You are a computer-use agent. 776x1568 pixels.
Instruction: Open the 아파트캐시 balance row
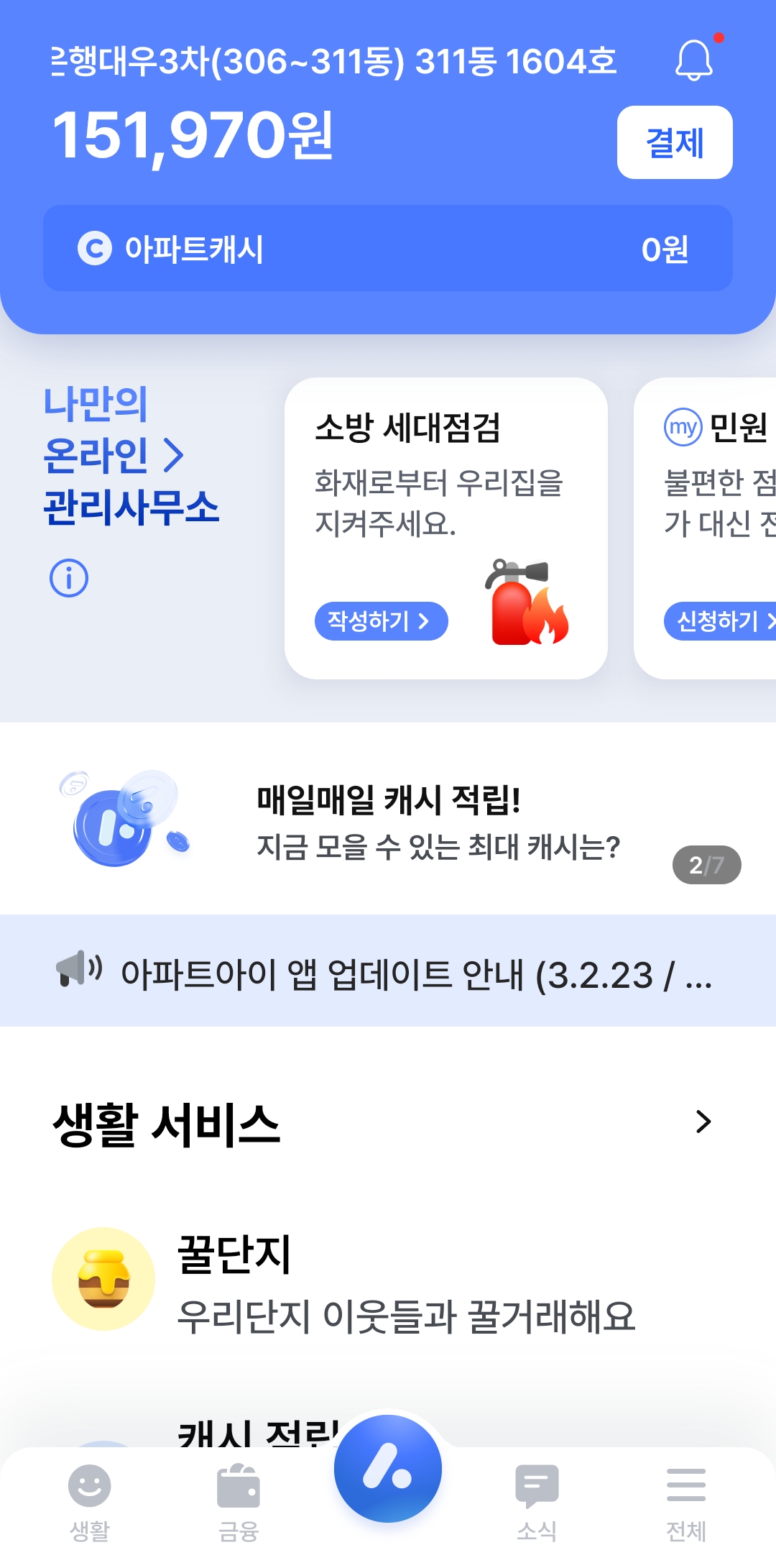[388, 248]
